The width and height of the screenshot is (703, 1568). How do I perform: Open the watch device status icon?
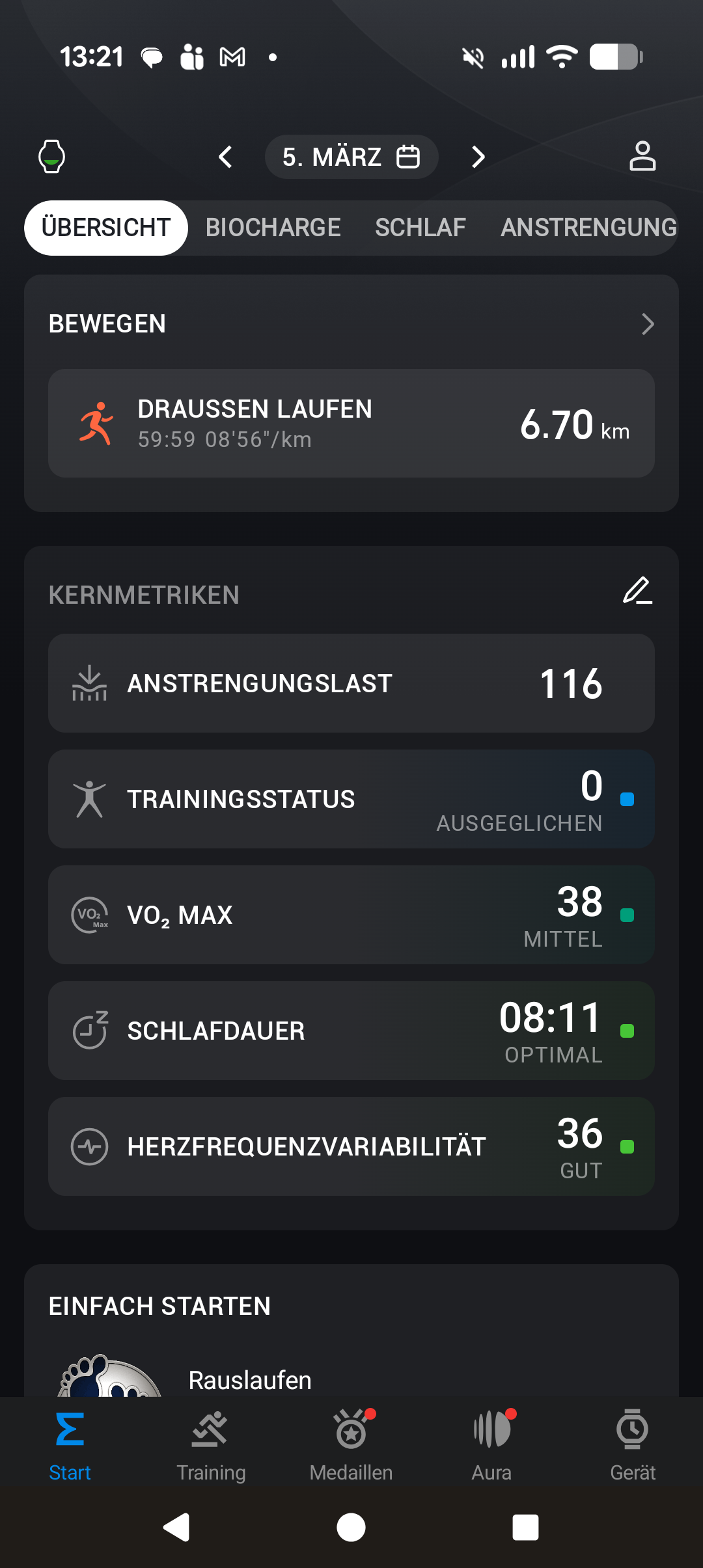(x=52, y=157)
